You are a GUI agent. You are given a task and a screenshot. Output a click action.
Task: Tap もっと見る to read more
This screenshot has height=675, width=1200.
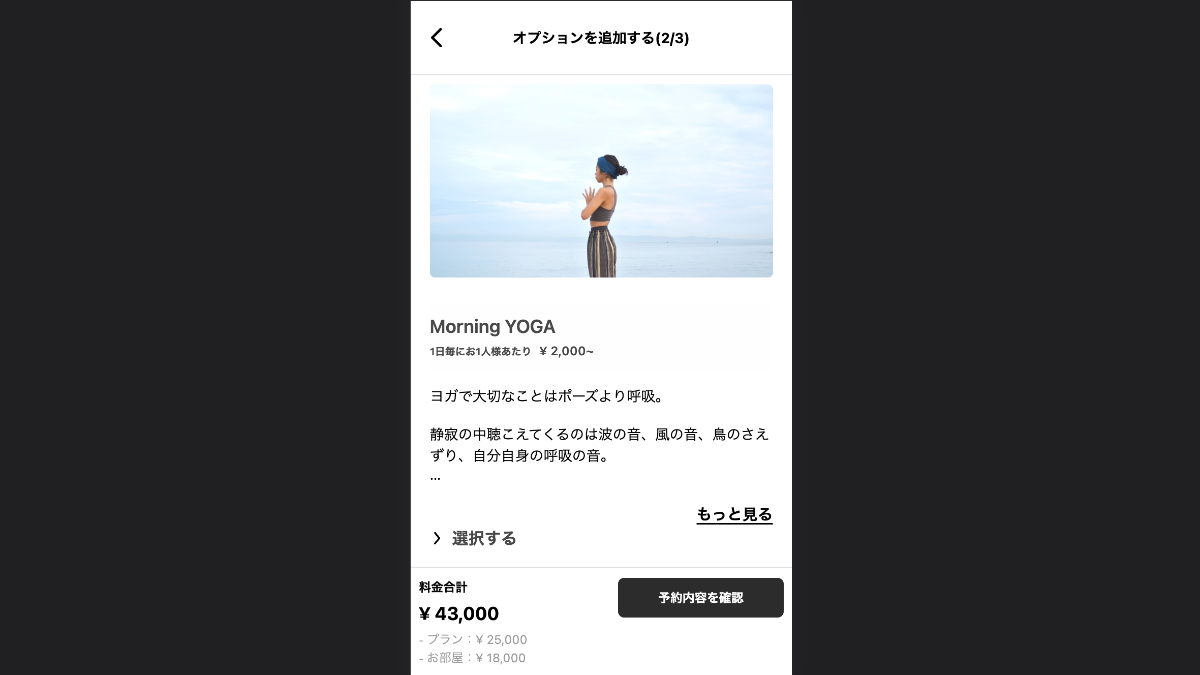(734, 514)
